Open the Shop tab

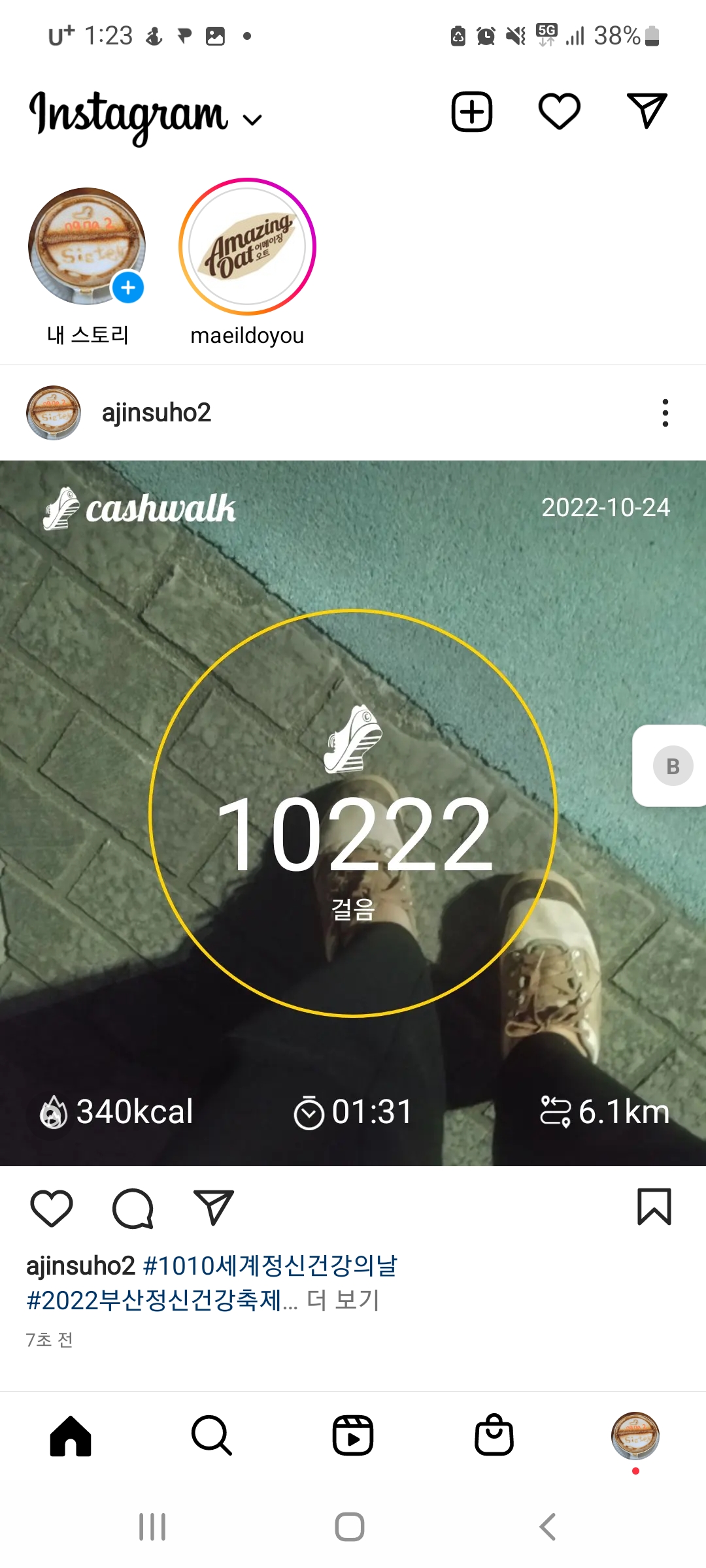pyautogui.click(x=494, y=1436)
